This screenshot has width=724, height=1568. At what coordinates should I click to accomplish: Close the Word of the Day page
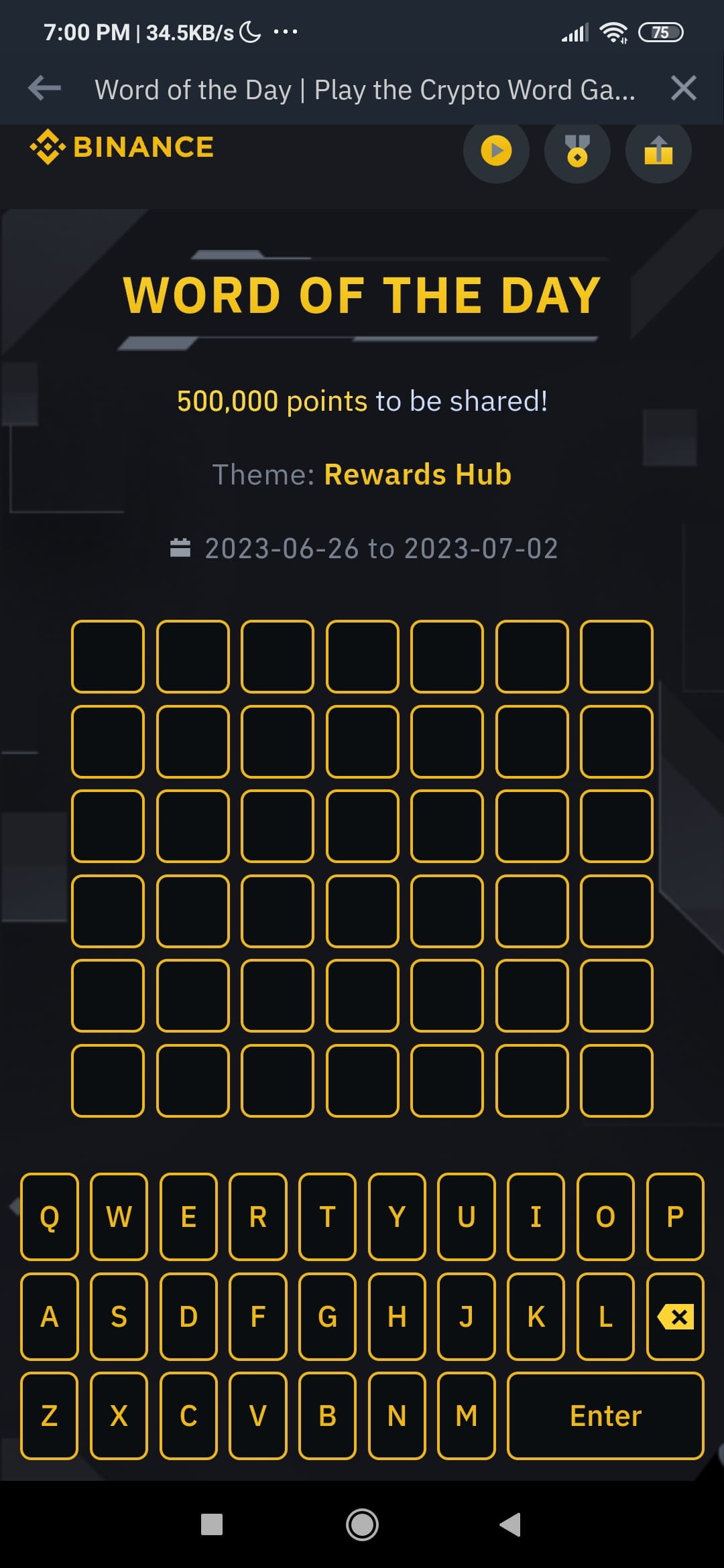683,88
